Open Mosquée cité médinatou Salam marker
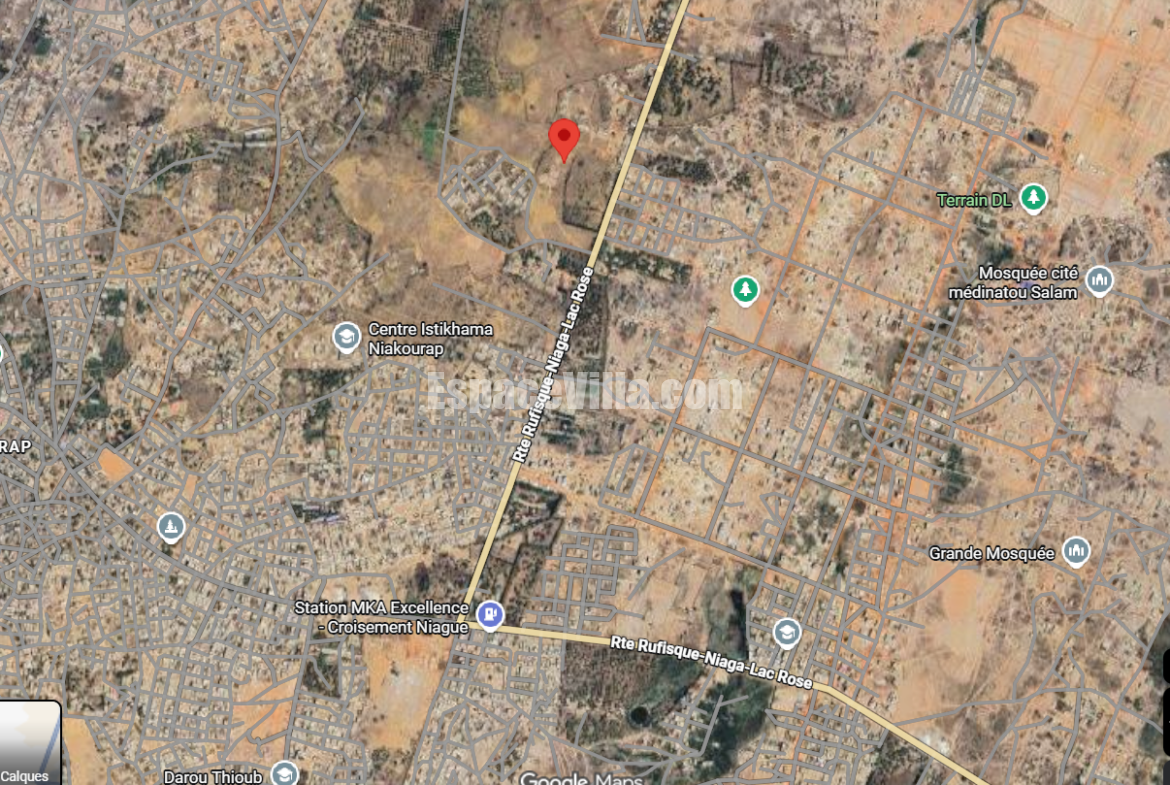The image size is (1170, 785). coord(1099,281)
